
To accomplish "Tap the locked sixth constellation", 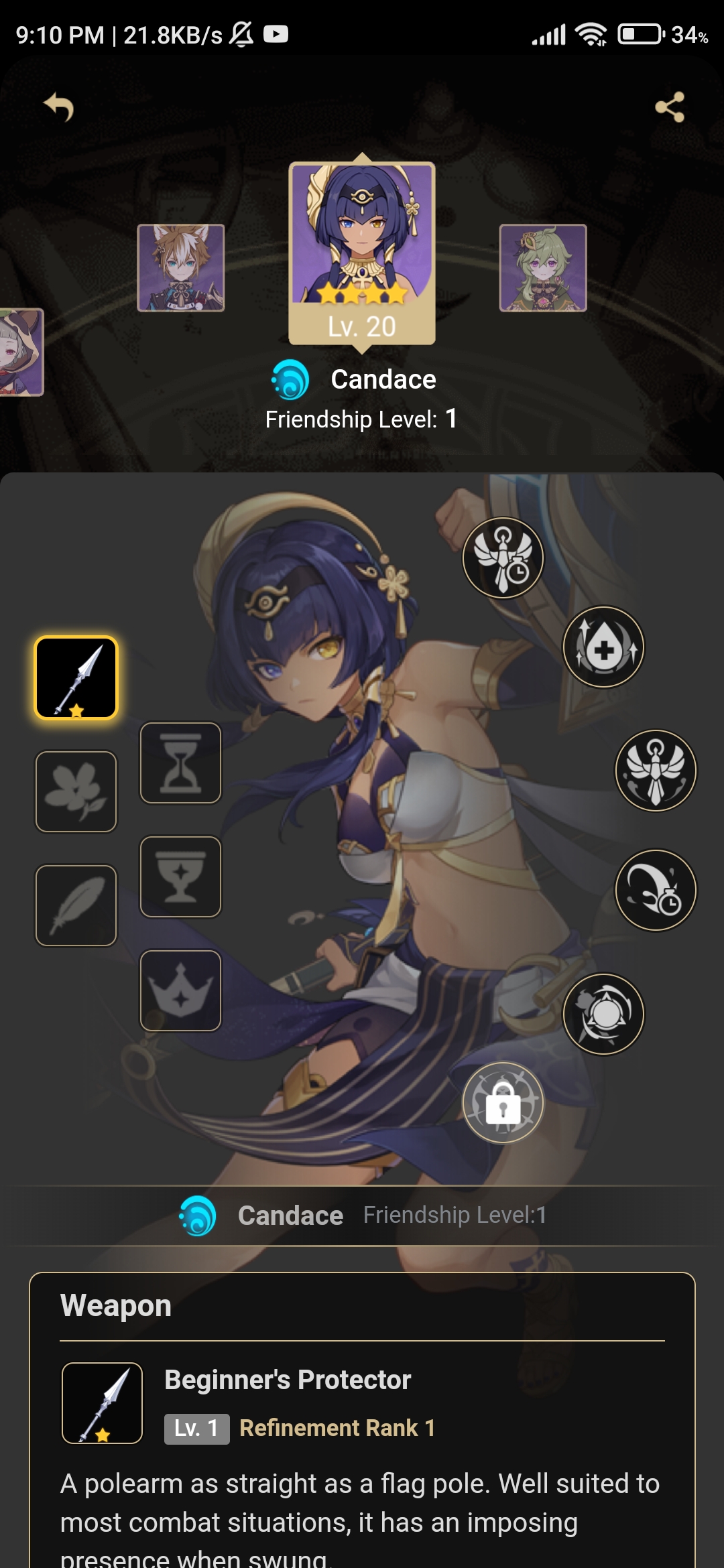I will pyautogui.click(x=503, y=1102).
